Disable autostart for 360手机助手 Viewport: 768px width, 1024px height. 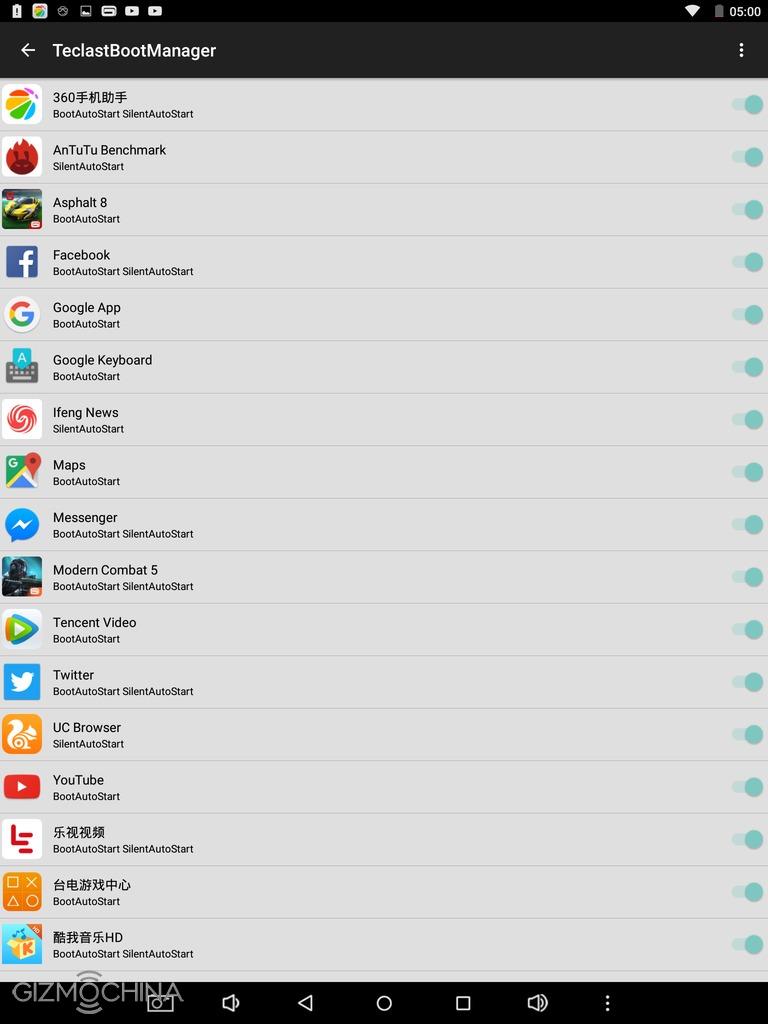(x=747, y=104)
